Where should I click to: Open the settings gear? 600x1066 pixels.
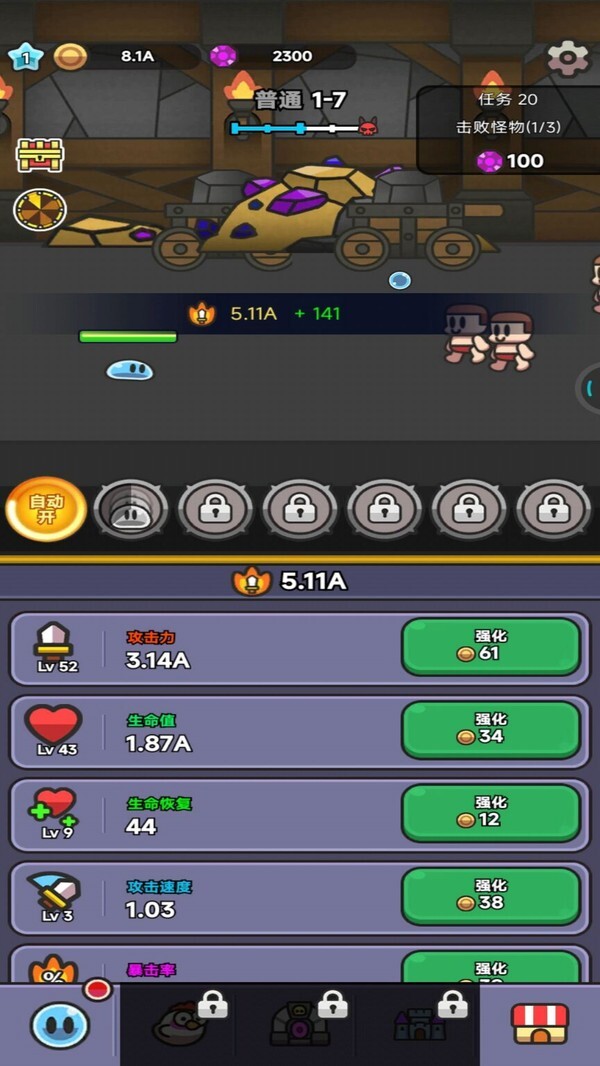point(567,57)
